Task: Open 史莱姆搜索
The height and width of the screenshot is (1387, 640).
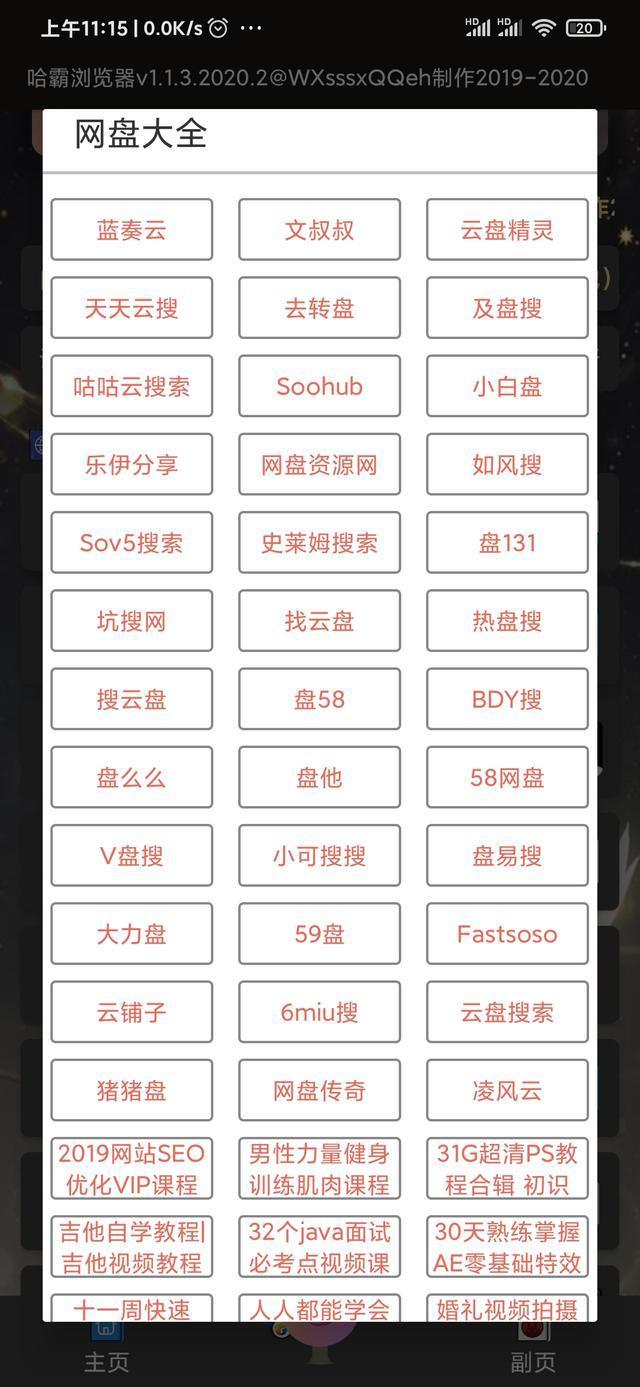Action: point(319,543)
